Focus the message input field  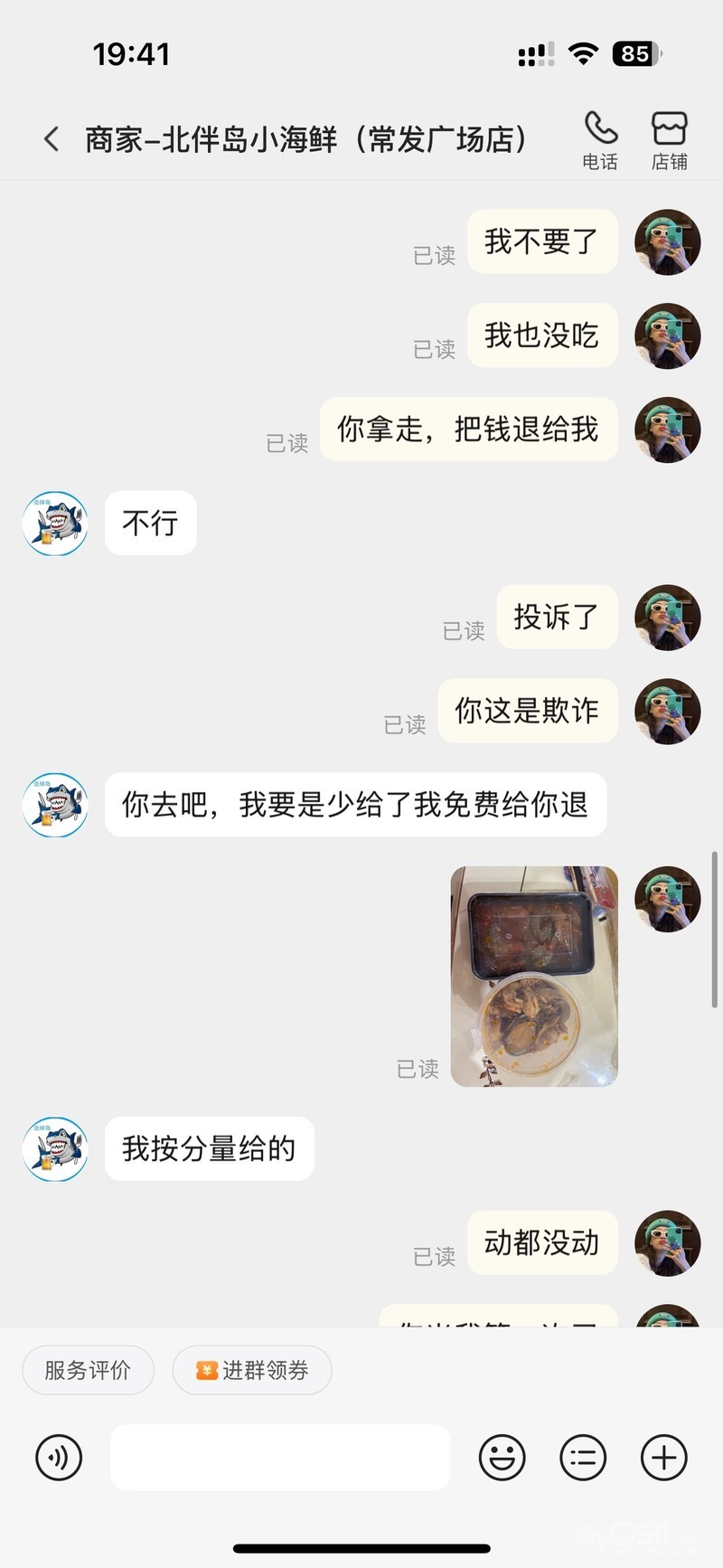tap(280, 1458)
